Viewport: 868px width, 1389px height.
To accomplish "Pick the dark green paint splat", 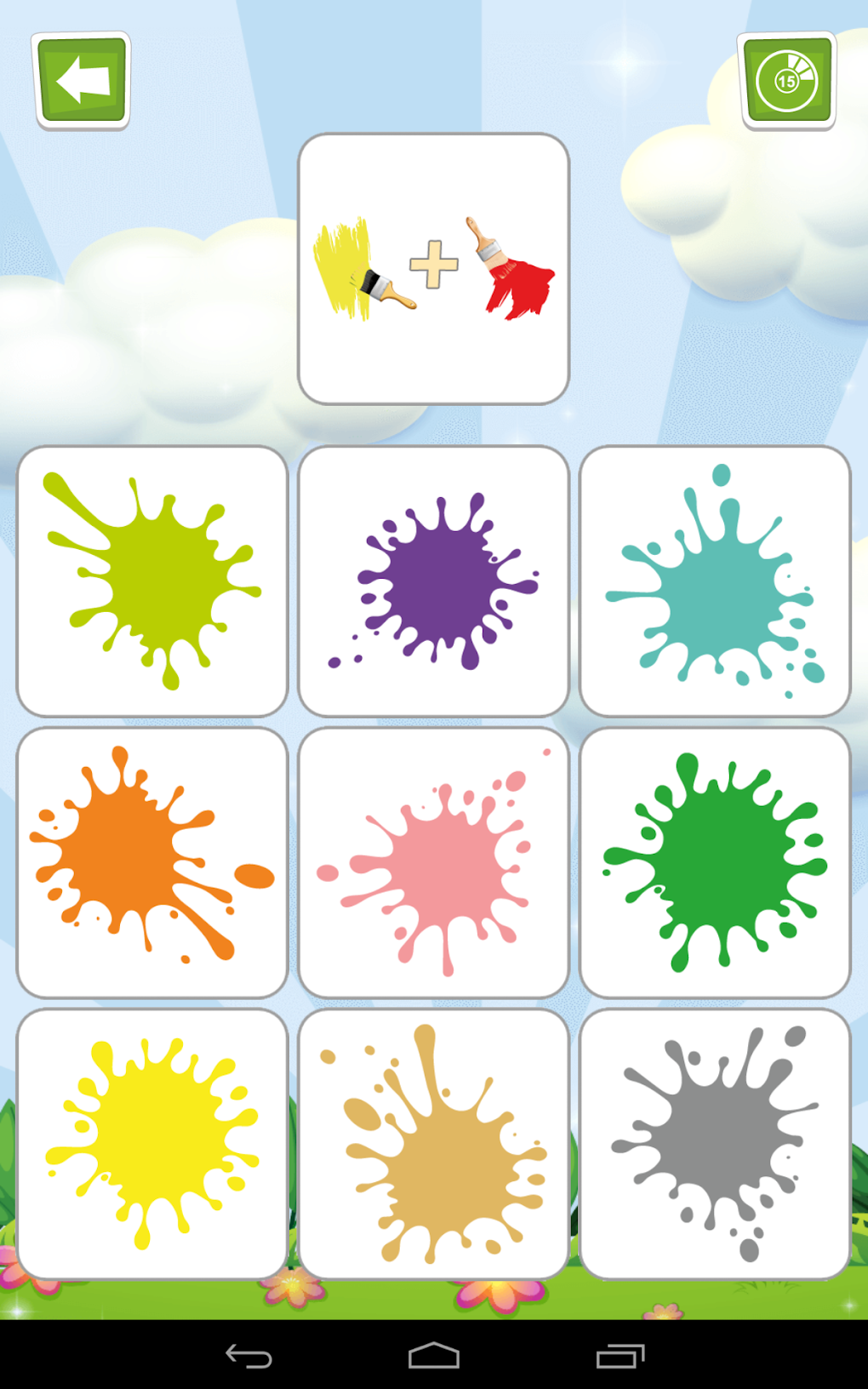I will pos(715,862).
